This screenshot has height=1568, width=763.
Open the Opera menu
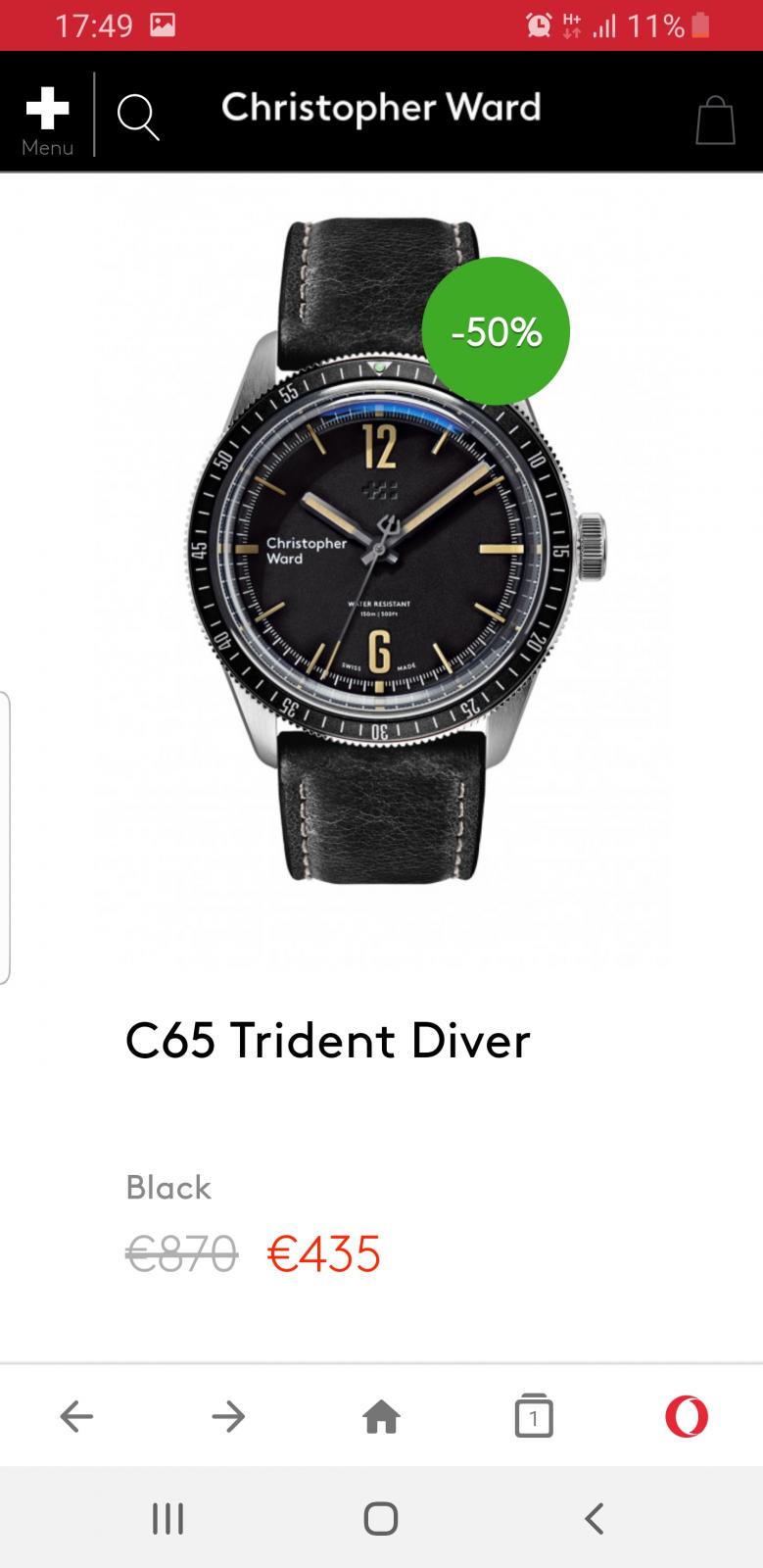click(x=687, y=1416)
